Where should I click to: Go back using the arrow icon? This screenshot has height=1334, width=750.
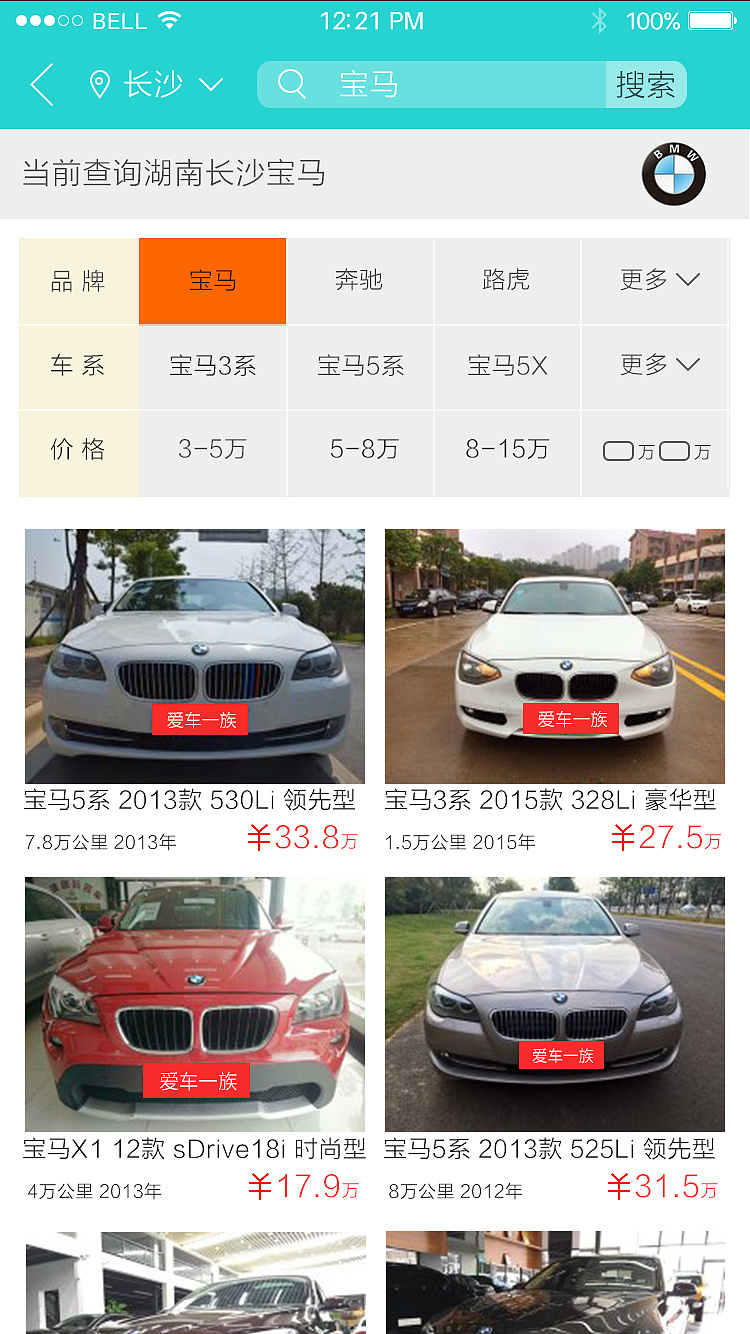click(42, 85)
